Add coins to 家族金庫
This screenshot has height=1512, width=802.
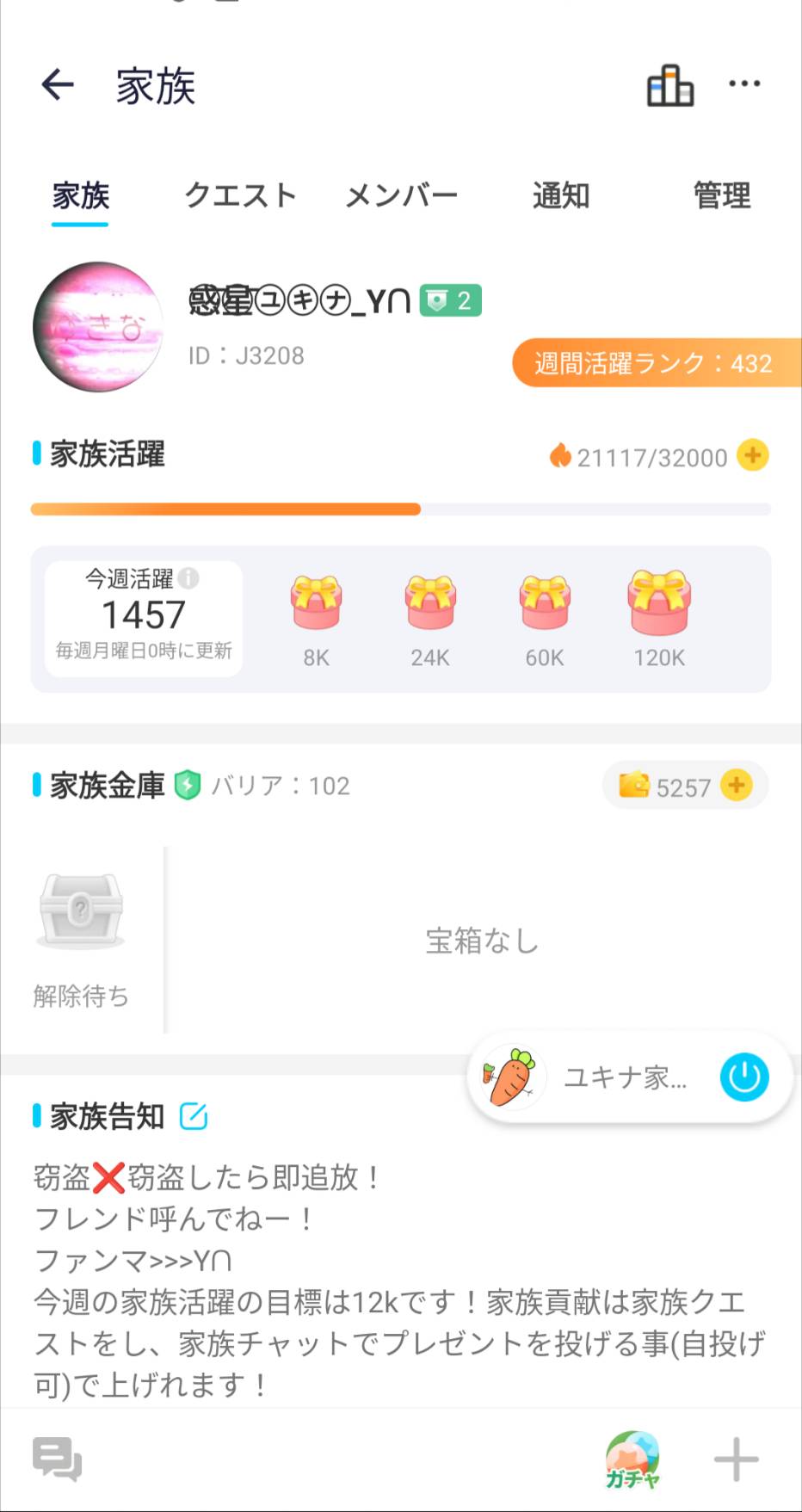coord(737,786)
